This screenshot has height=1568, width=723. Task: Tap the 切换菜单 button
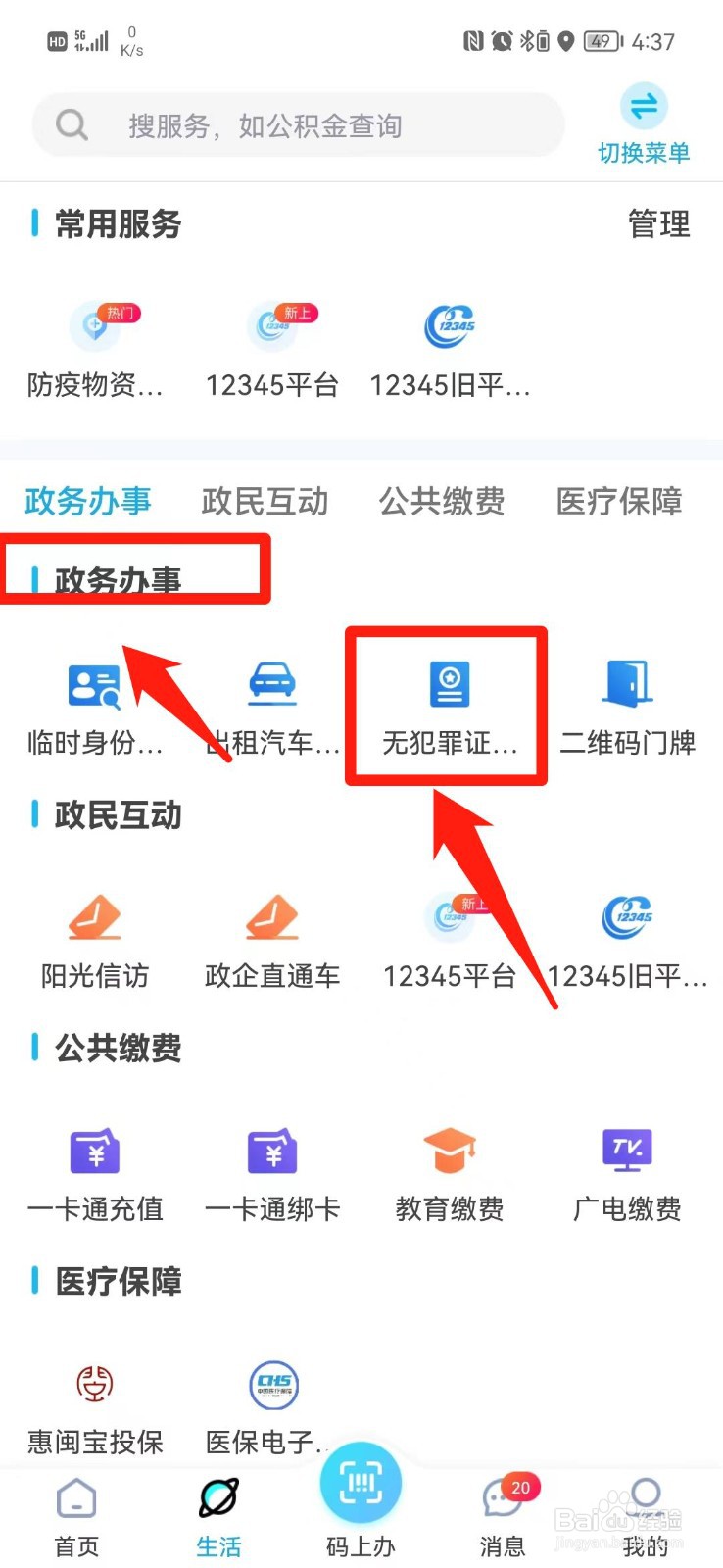[643, 118]
